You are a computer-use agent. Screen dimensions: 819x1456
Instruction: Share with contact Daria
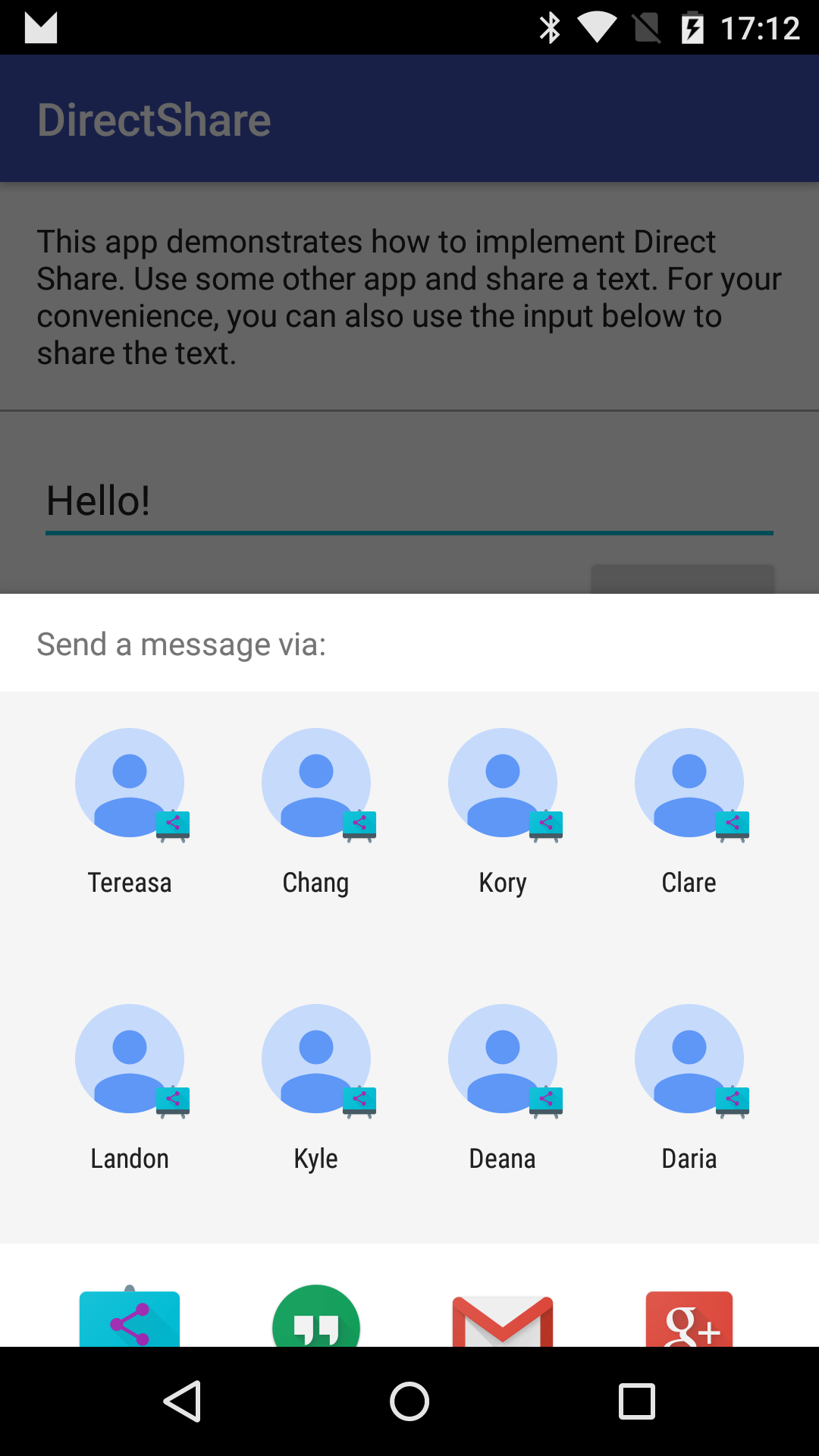689,1059
